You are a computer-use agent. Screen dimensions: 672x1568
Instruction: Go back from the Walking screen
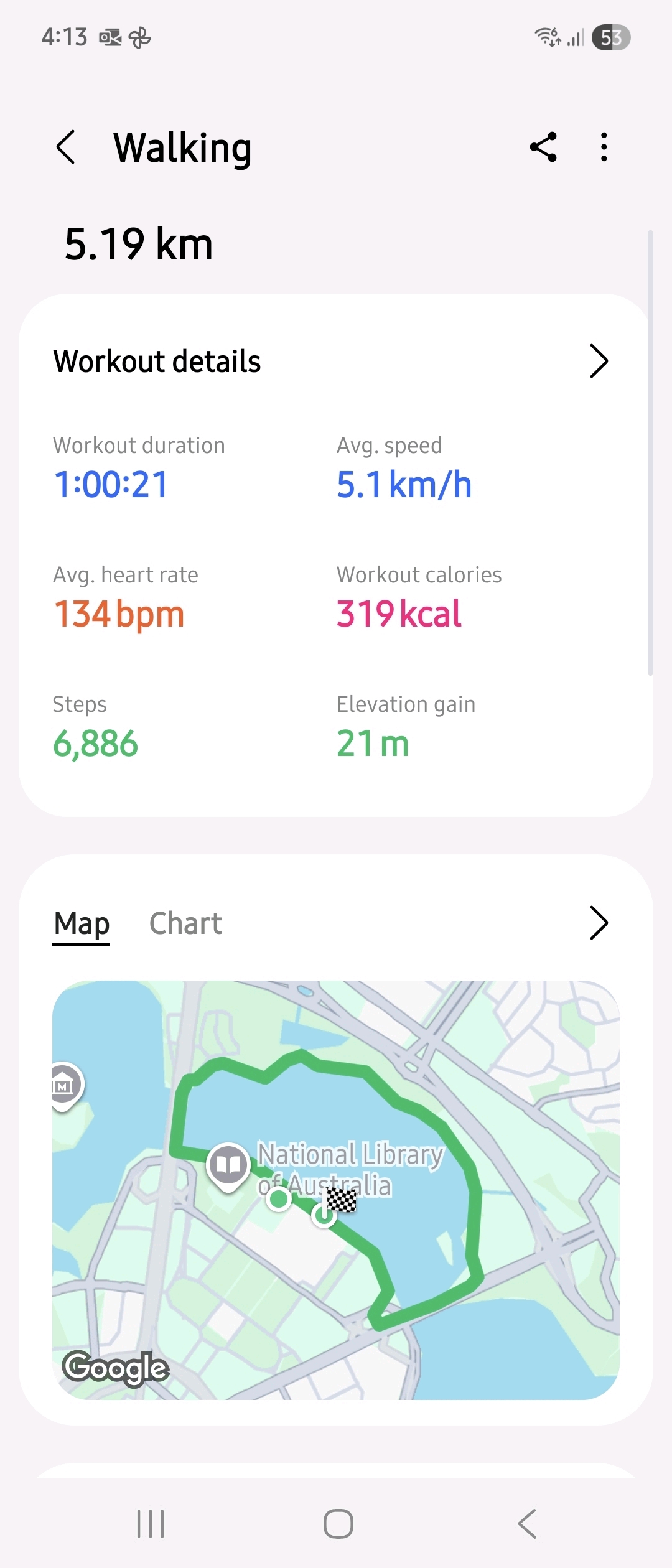[66, 147]
